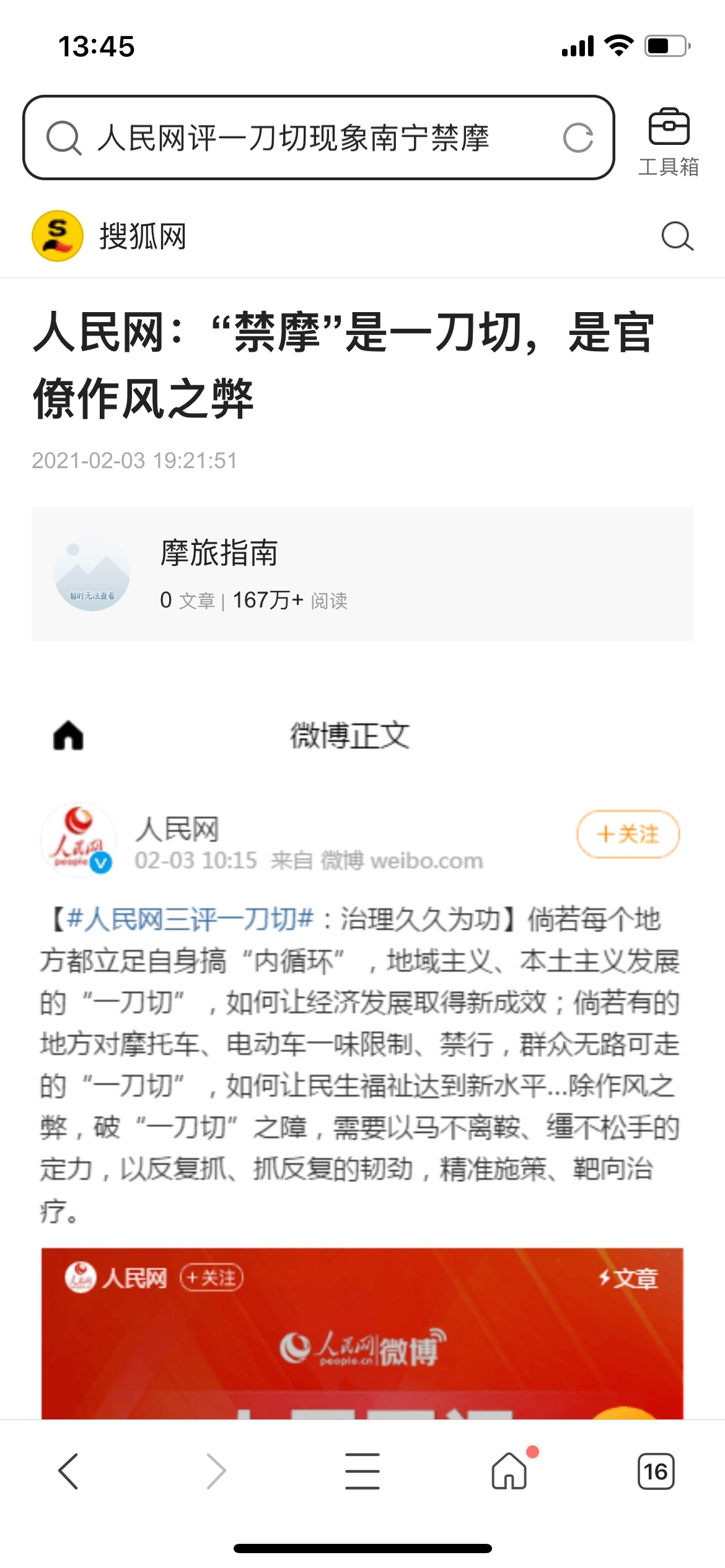Show the 16 open tabs

pos(656,1471)
